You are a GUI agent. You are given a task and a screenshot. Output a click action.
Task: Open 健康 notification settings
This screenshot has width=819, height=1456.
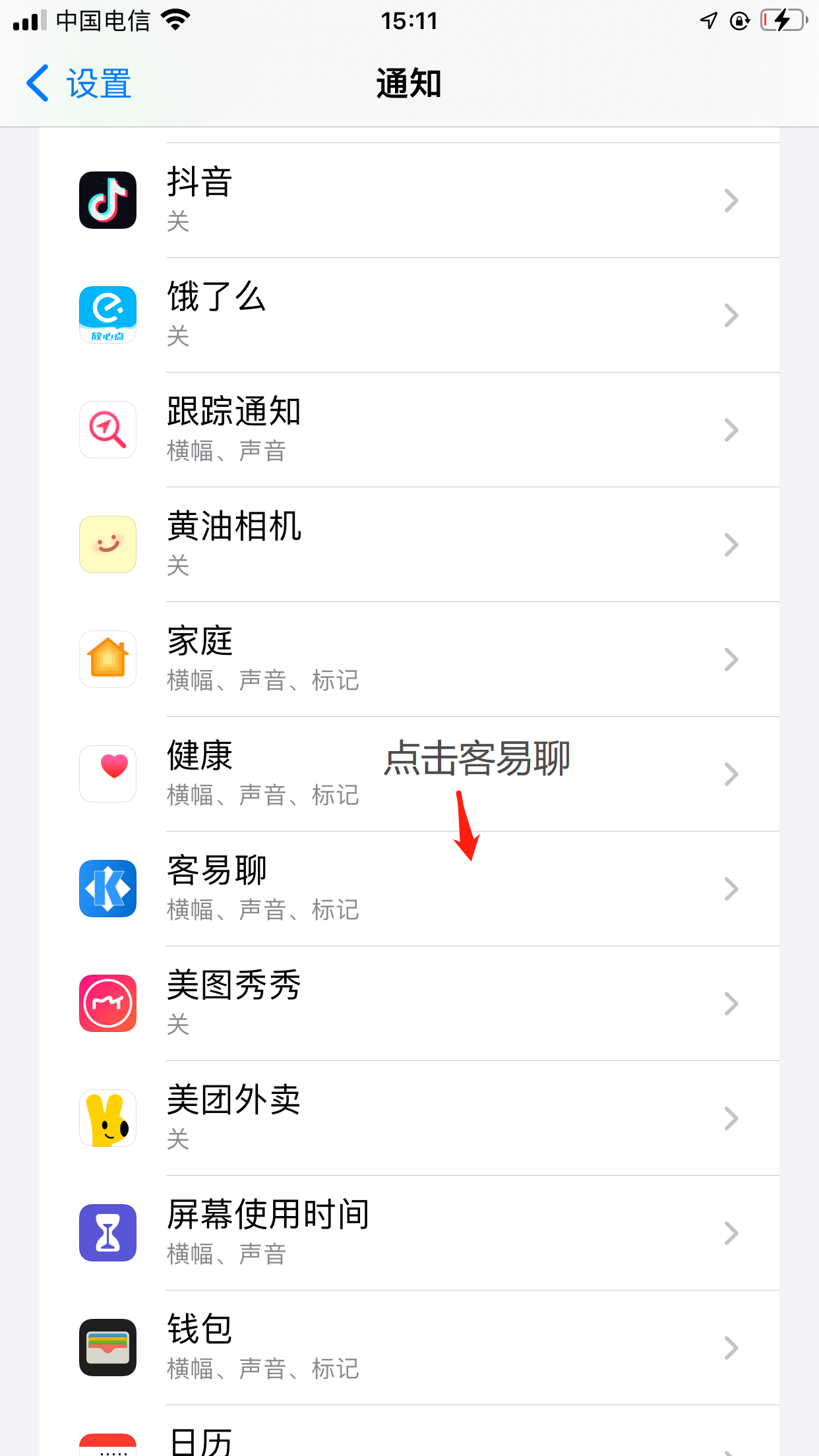click(x=409, y=774)
